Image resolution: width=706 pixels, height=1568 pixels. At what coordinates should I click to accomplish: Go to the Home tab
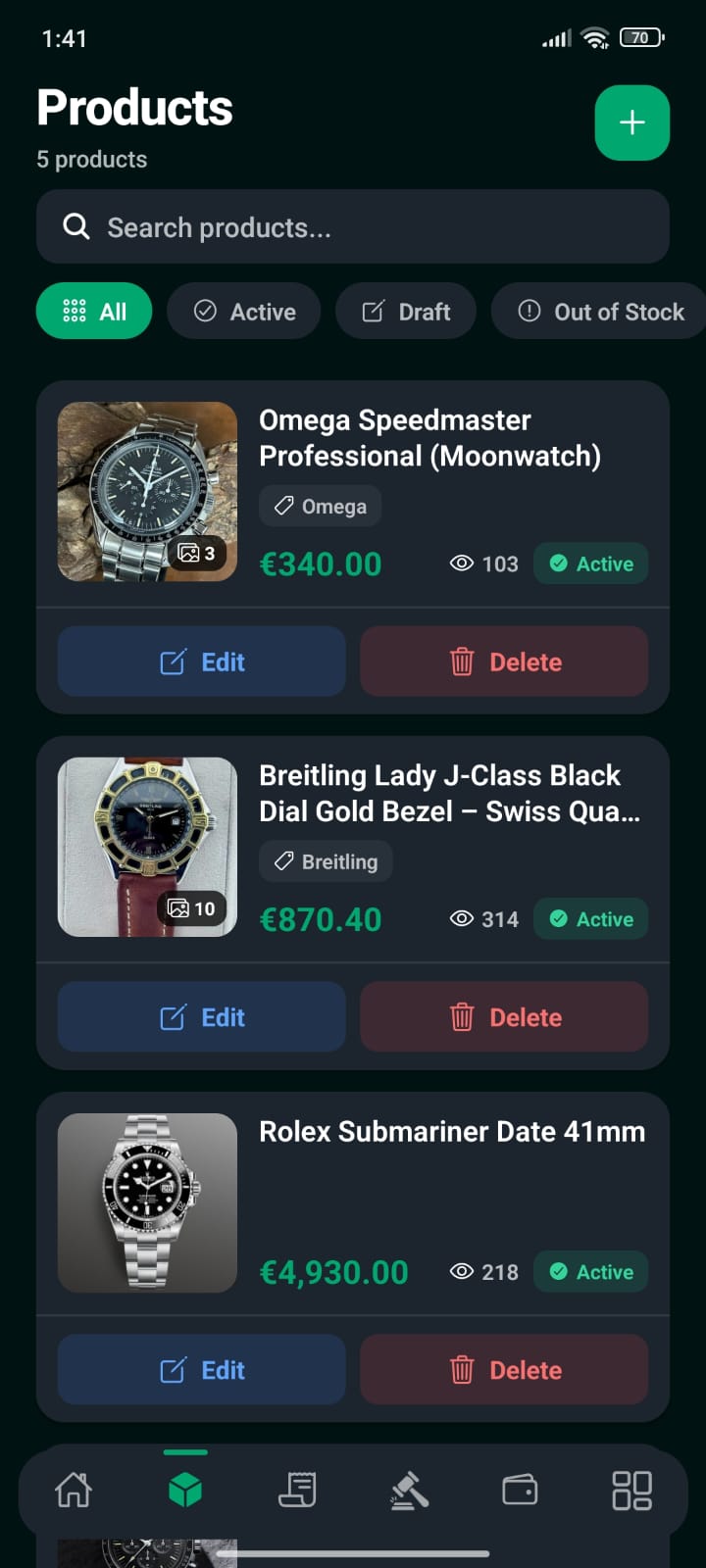[74, 1491]
